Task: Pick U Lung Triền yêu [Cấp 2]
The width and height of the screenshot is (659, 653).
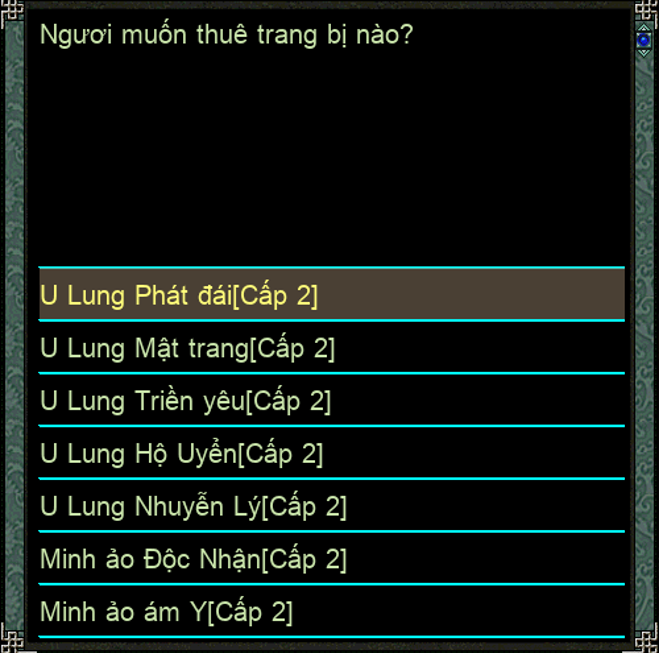Action: 186,401
